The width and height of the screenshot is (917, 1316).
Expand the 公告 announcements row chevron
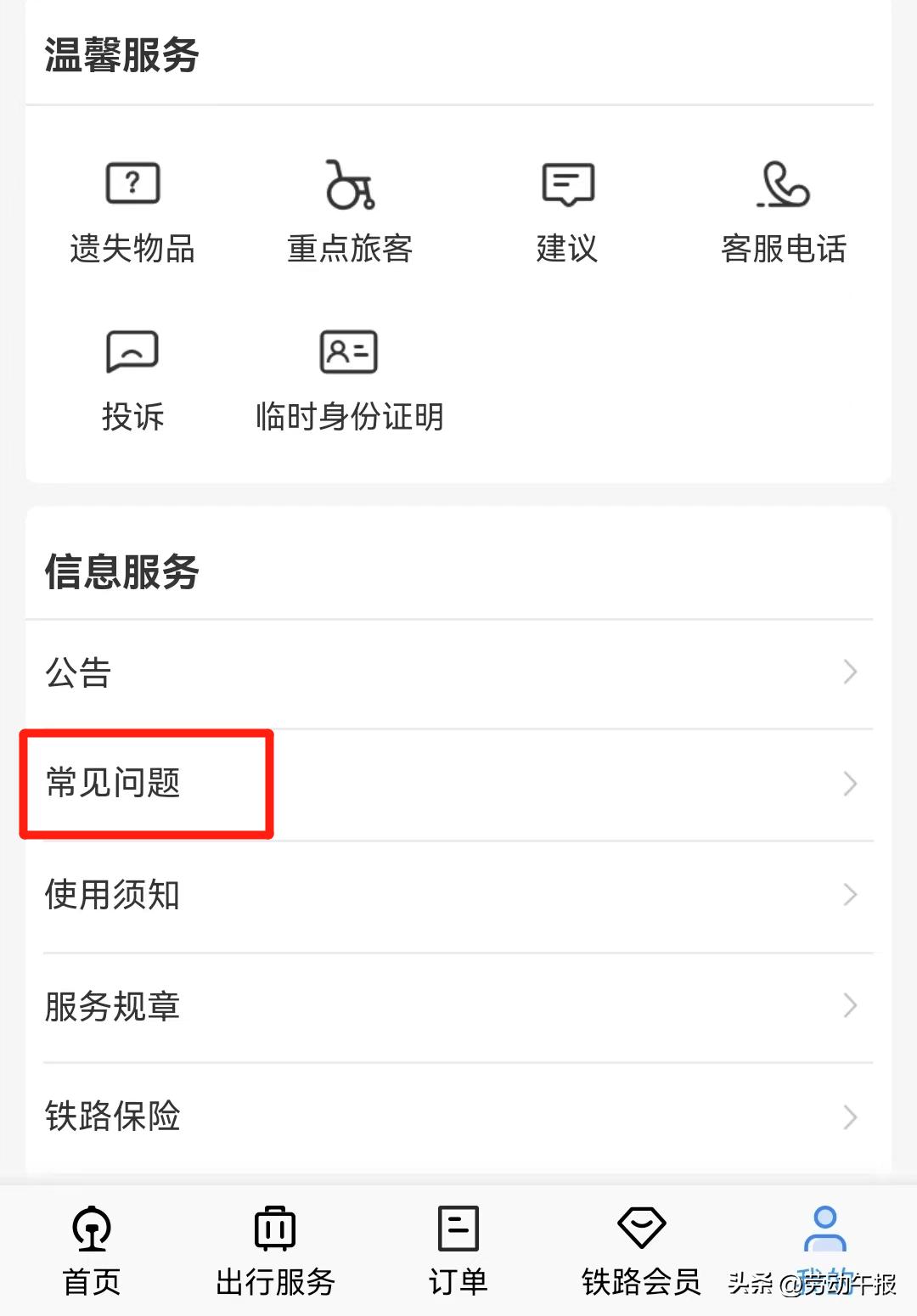(852, 672)
